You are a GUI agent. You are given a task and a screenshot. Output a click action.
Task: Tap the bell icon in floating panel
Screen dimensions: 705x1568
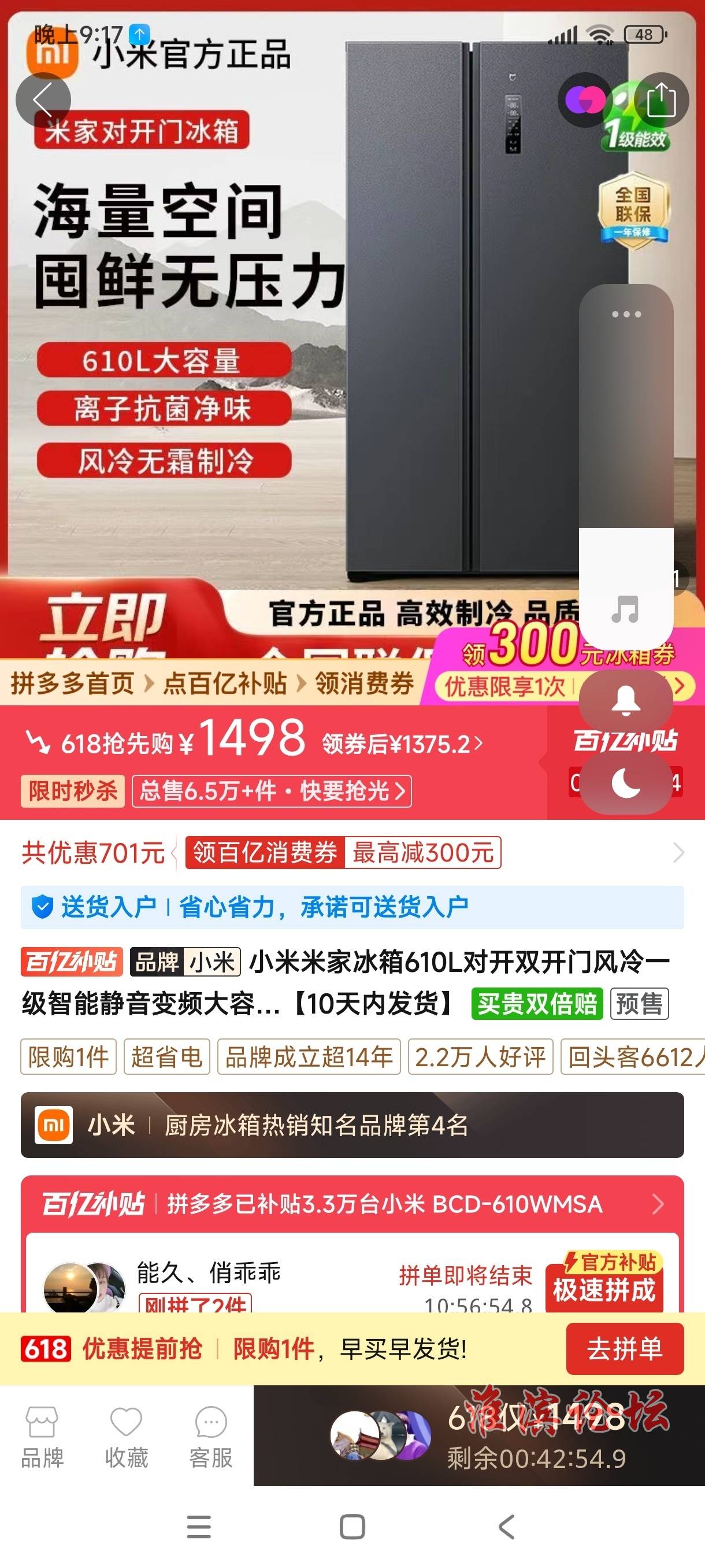[x=625, y=700]
